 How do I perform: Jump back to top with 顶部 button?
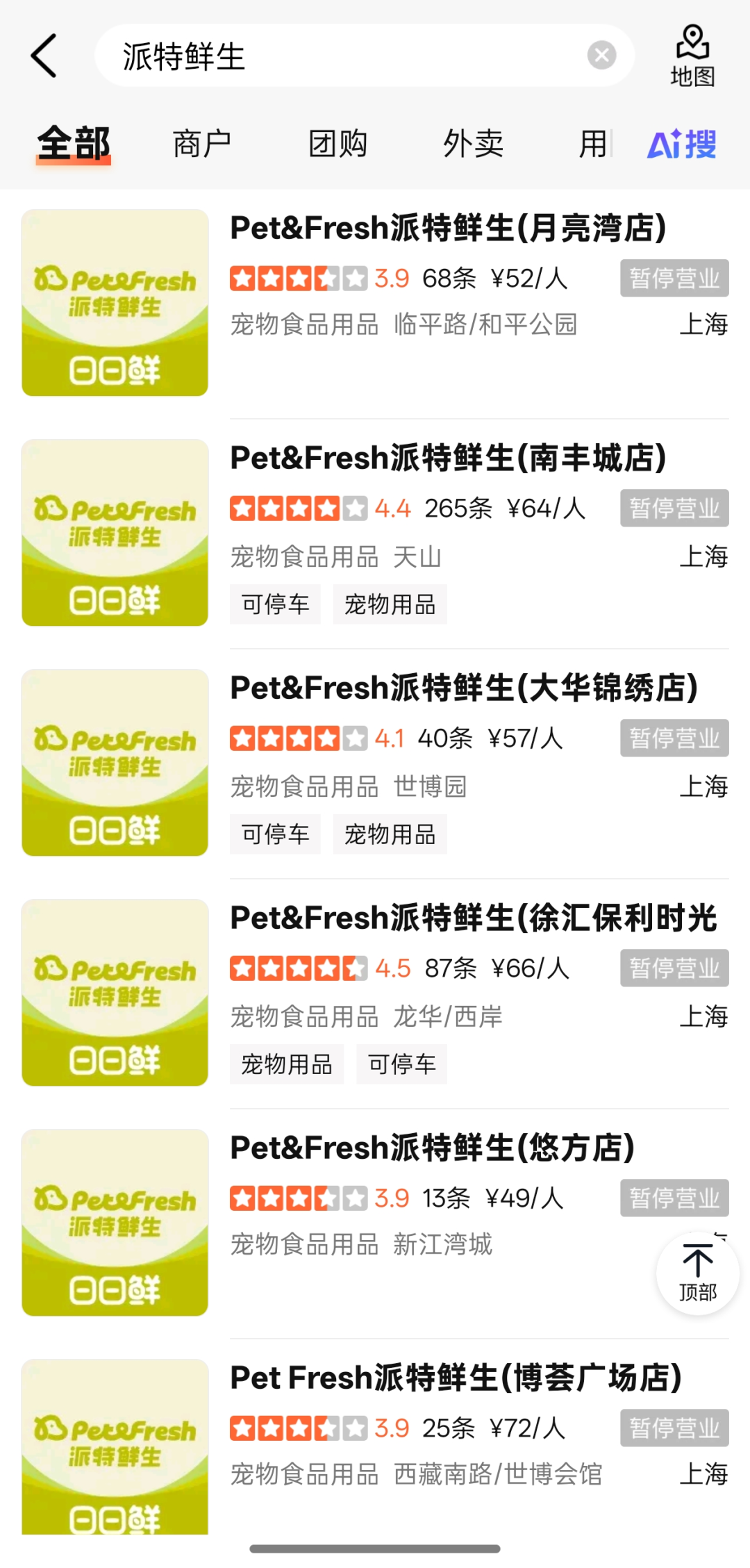[x=697, y=1273]
